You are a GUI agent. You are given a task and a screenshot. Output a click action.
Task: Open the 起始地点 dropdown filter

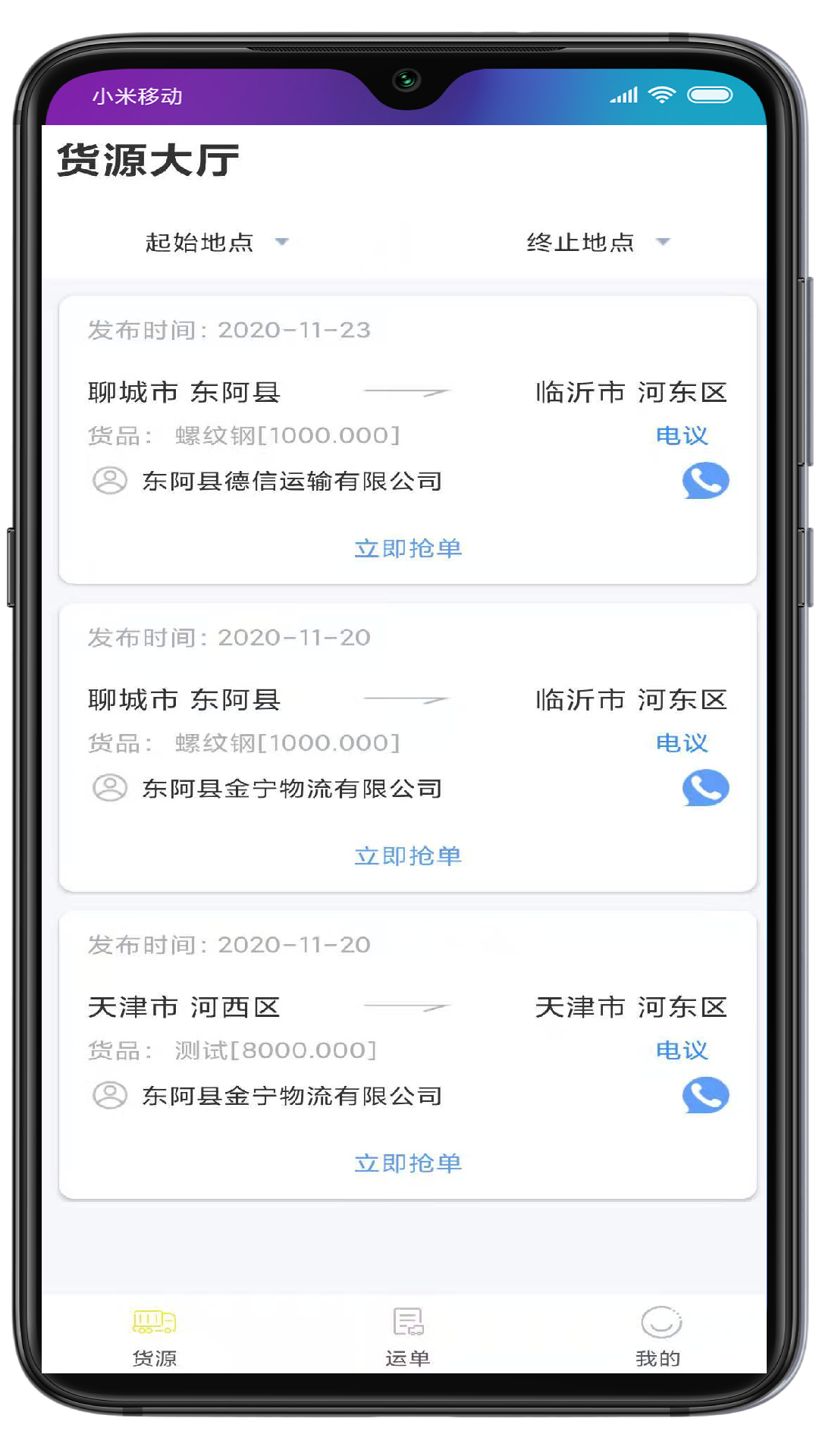click(216, 243)
